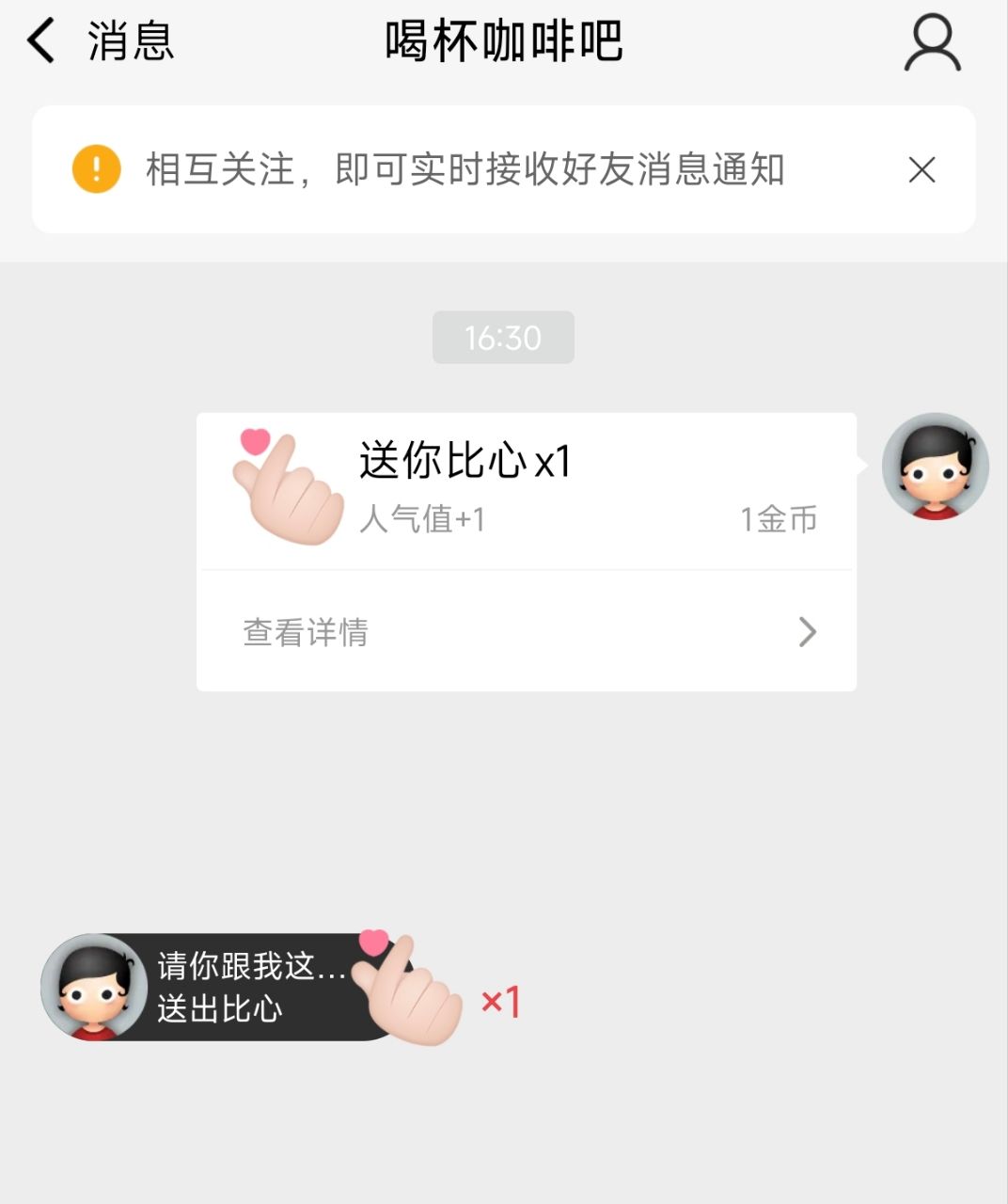Open 查看详情 for the gift
Screen dimensions: 1008x1204
click(x=526, y=632)
